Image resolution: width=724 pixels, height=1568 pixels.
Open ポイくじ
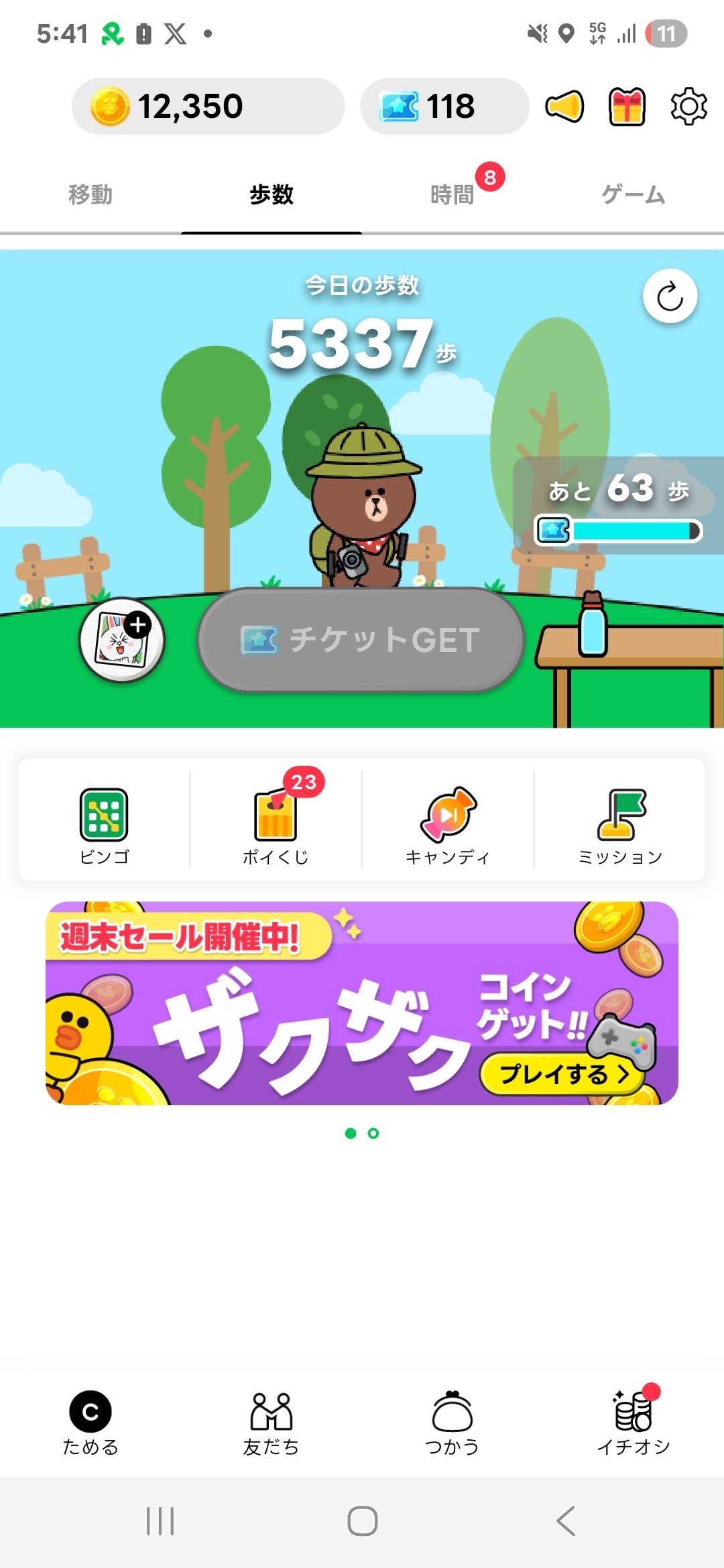click(276, 826)
